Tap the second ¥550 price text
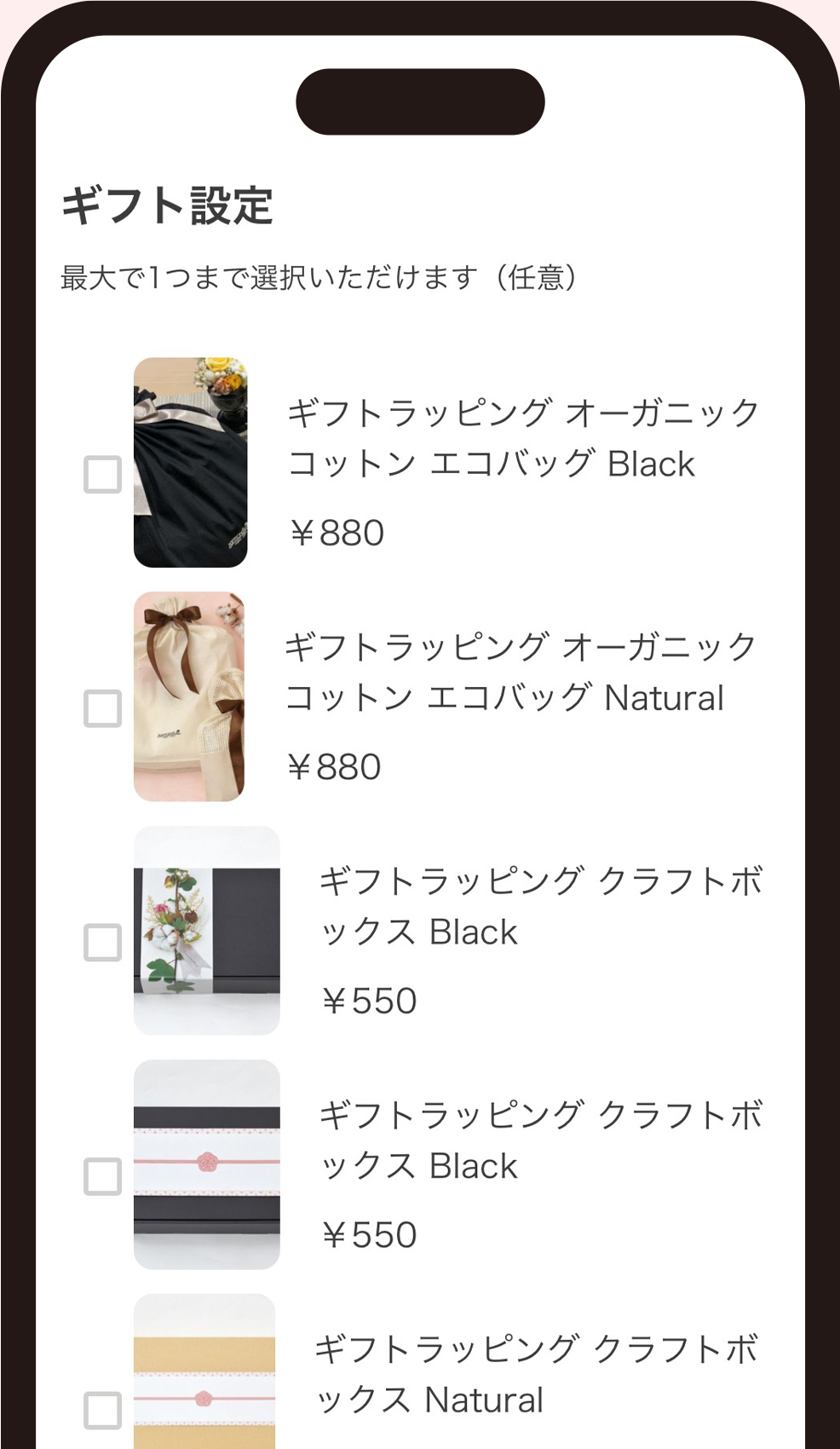840x1449 pixels. pyautogui.click(x=368, y=1233)
